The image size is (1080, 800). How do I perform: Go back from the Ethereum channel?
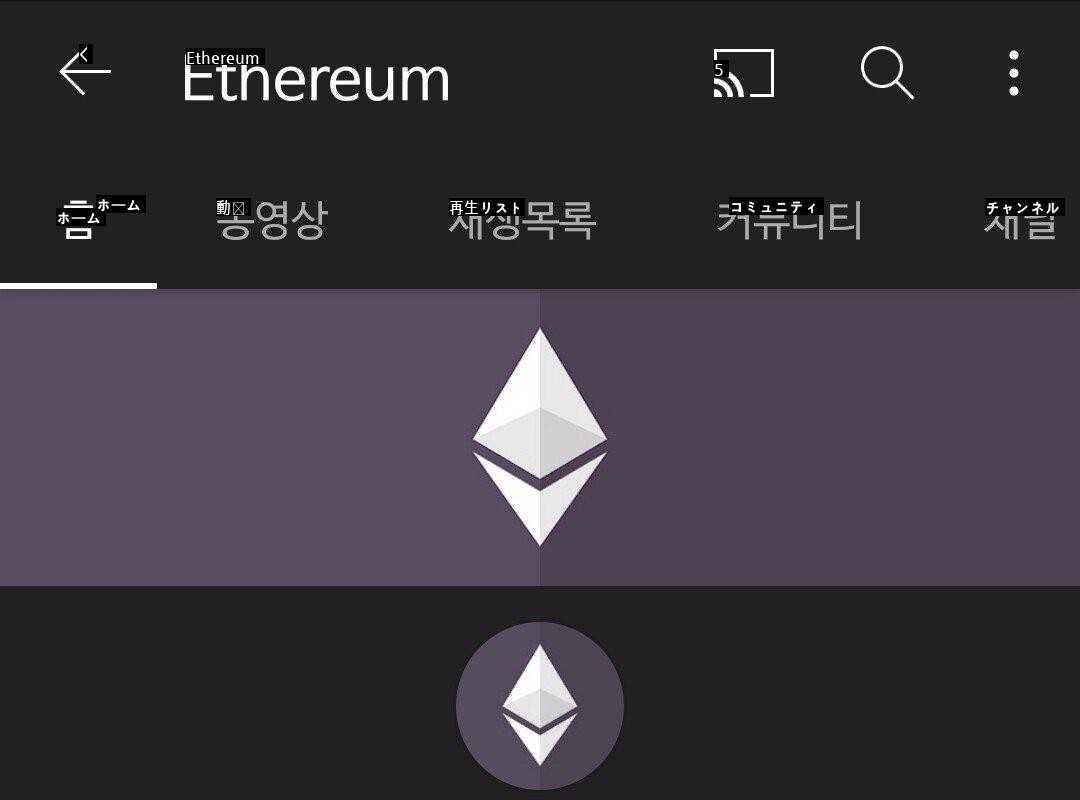pyautogui.click(x=85, y=73)
